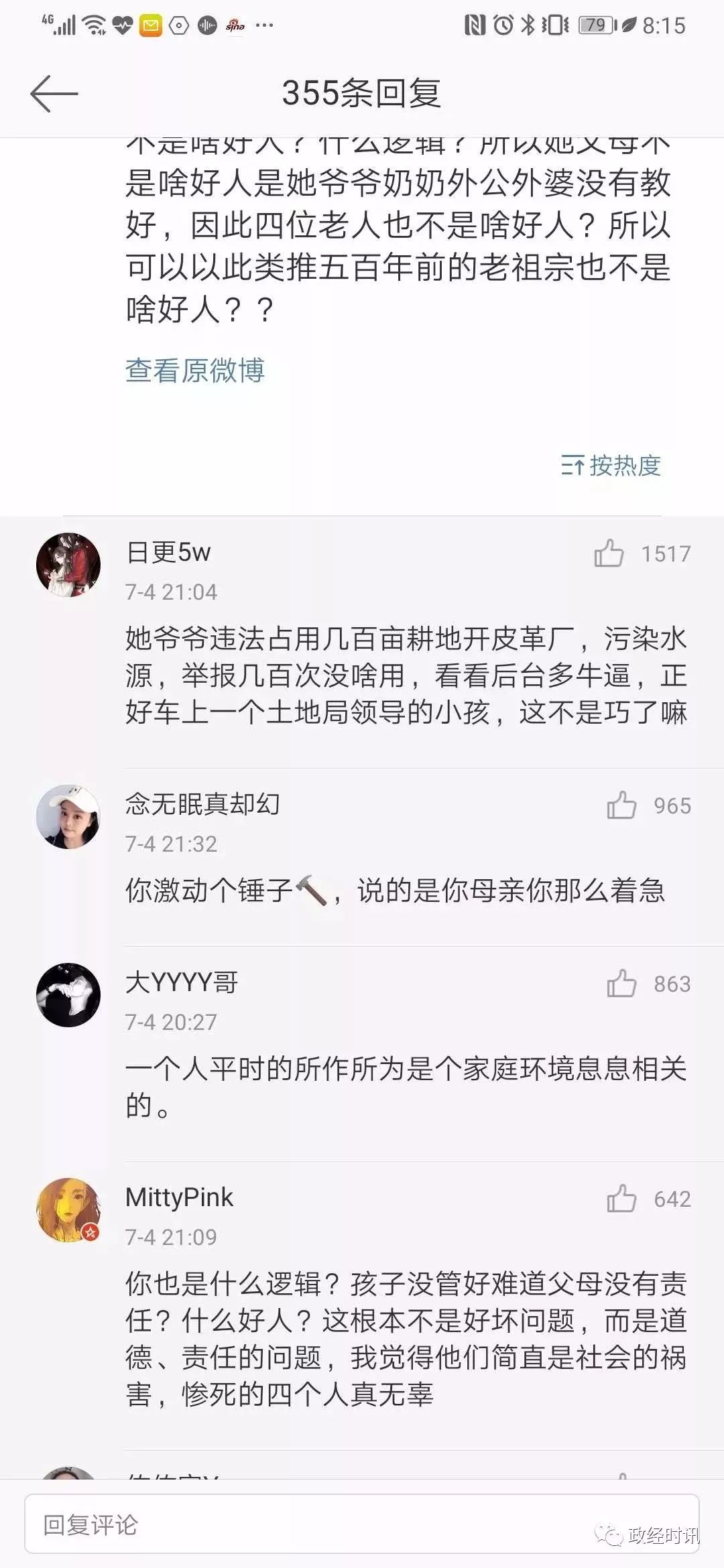
Task: Open username MittyPink
Action: click(179, 1197)
